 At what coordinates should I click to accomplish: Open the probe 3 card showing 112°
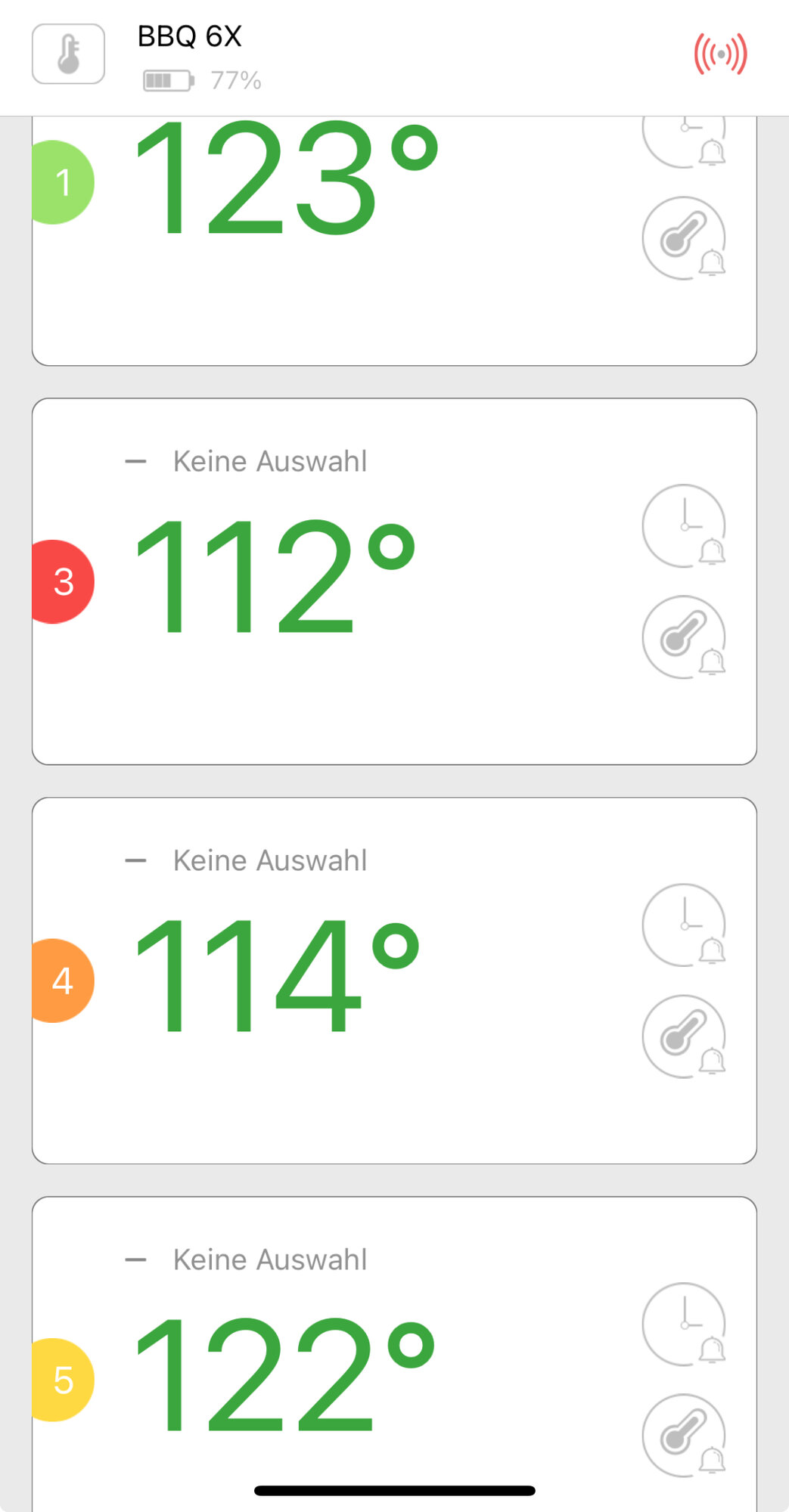coord(394,581)
